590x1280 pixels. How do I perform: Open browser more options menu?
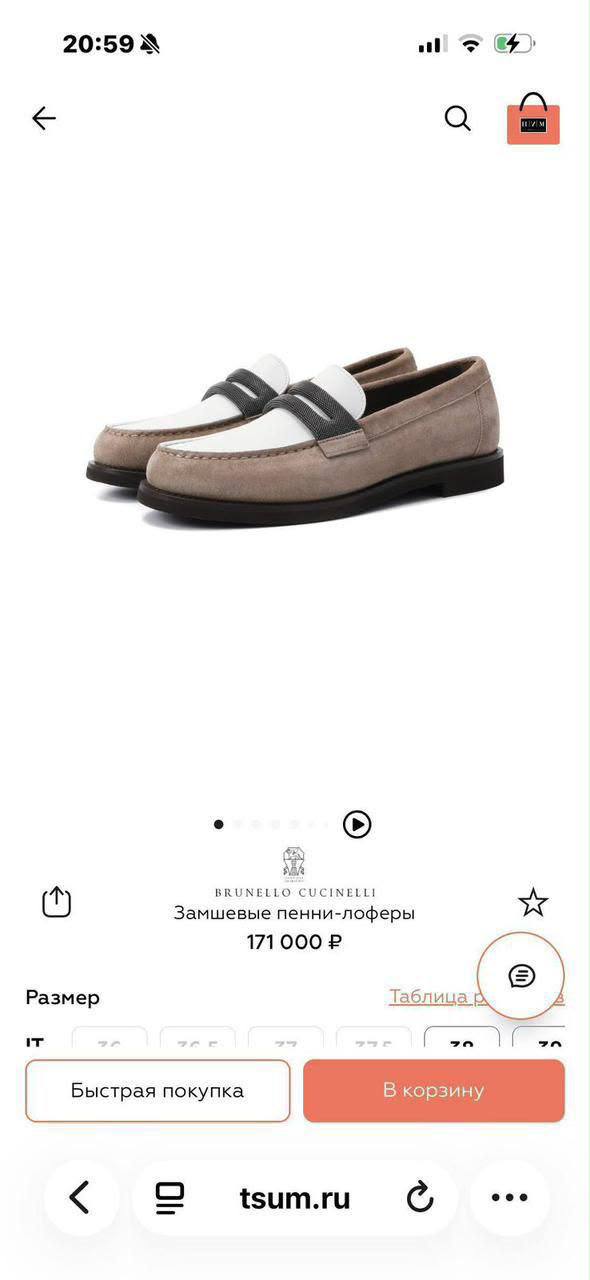pyautogui.click(x=509, y=1197)
